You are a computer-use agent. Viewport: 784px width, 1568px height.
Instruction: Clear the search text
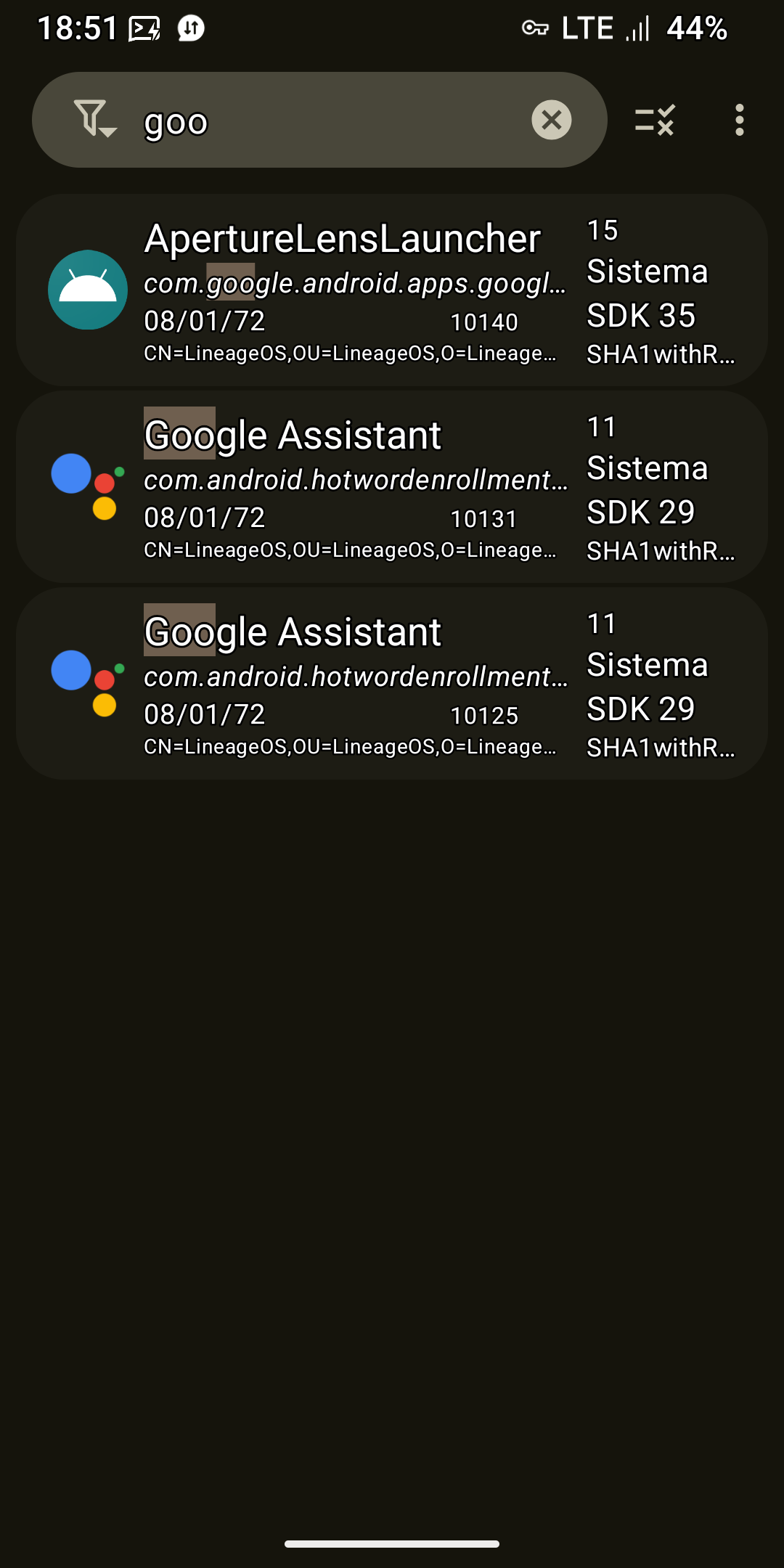click(551, 120)
